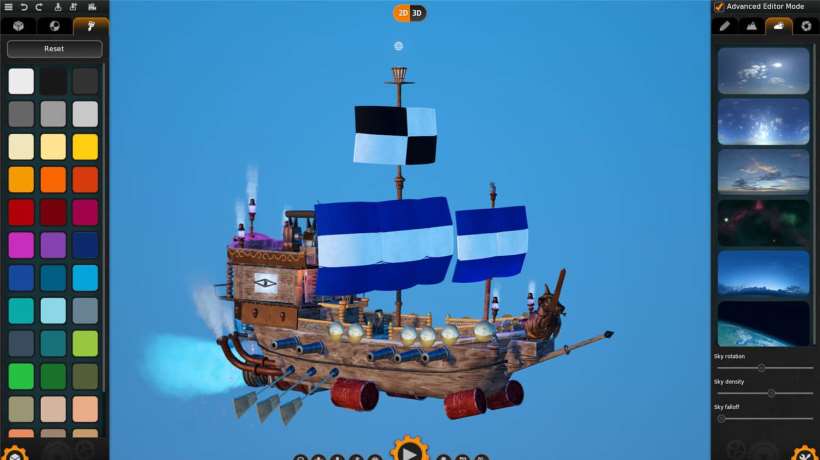Open the terrain mountain tab
Image resolution: width=820 pixels, height=460 pixels.
[x=752, y=26]
